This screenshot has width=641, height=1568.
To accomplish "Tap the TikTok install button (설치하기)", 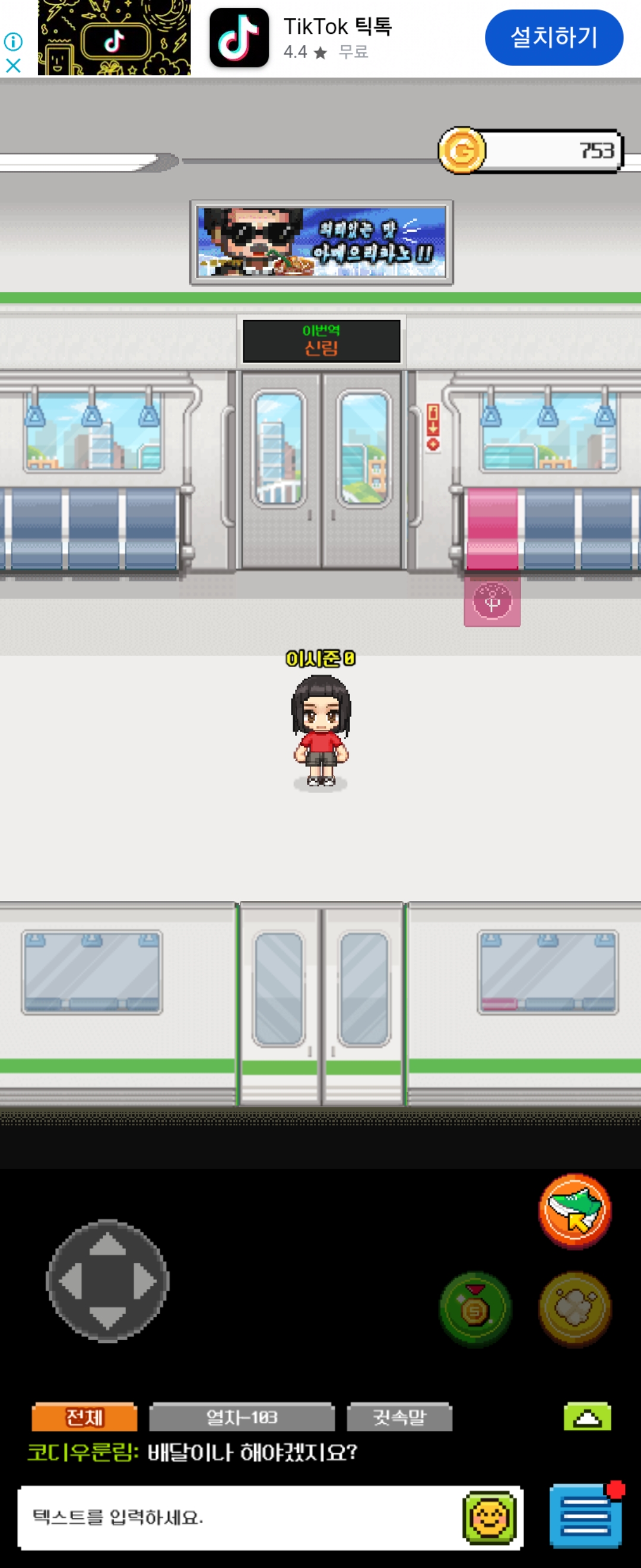I will [553, 37].
